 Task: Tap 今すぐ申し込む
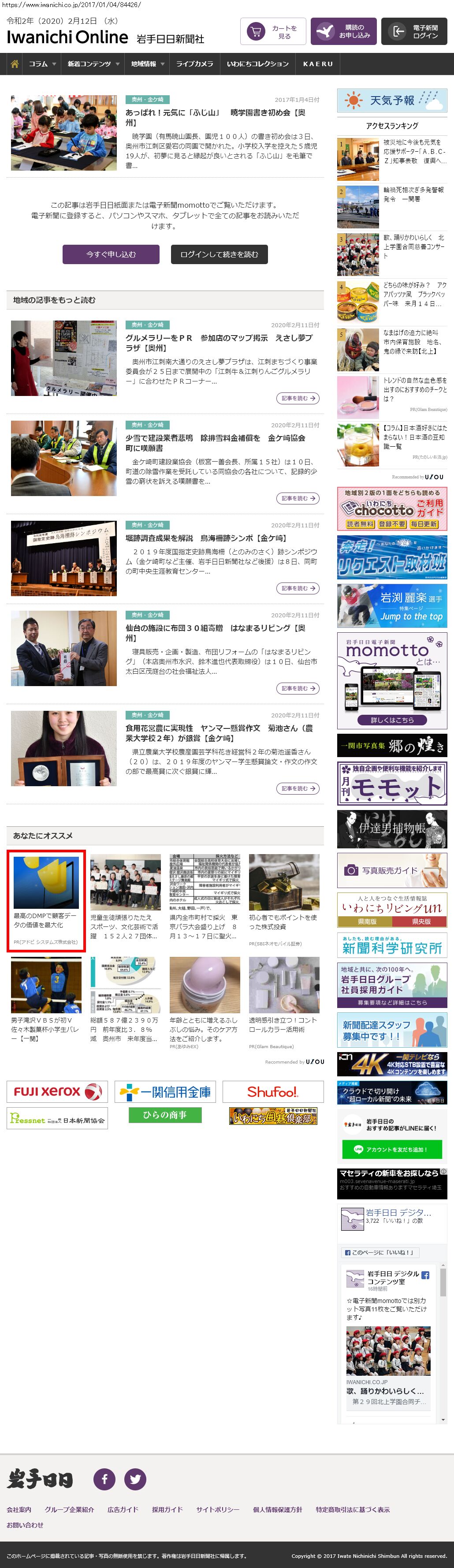click(x=111, y=254)
